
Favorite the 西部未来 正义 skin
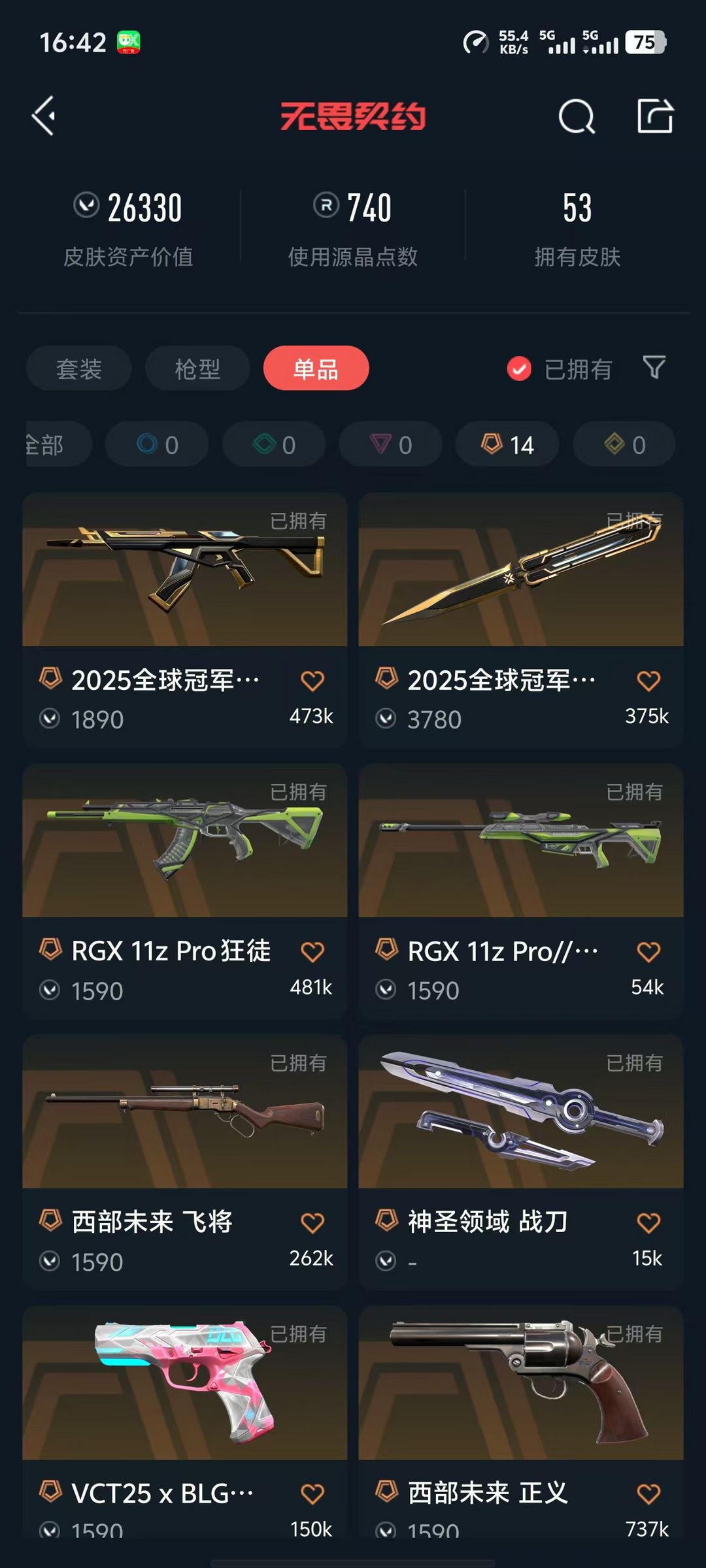(648, 1494)
